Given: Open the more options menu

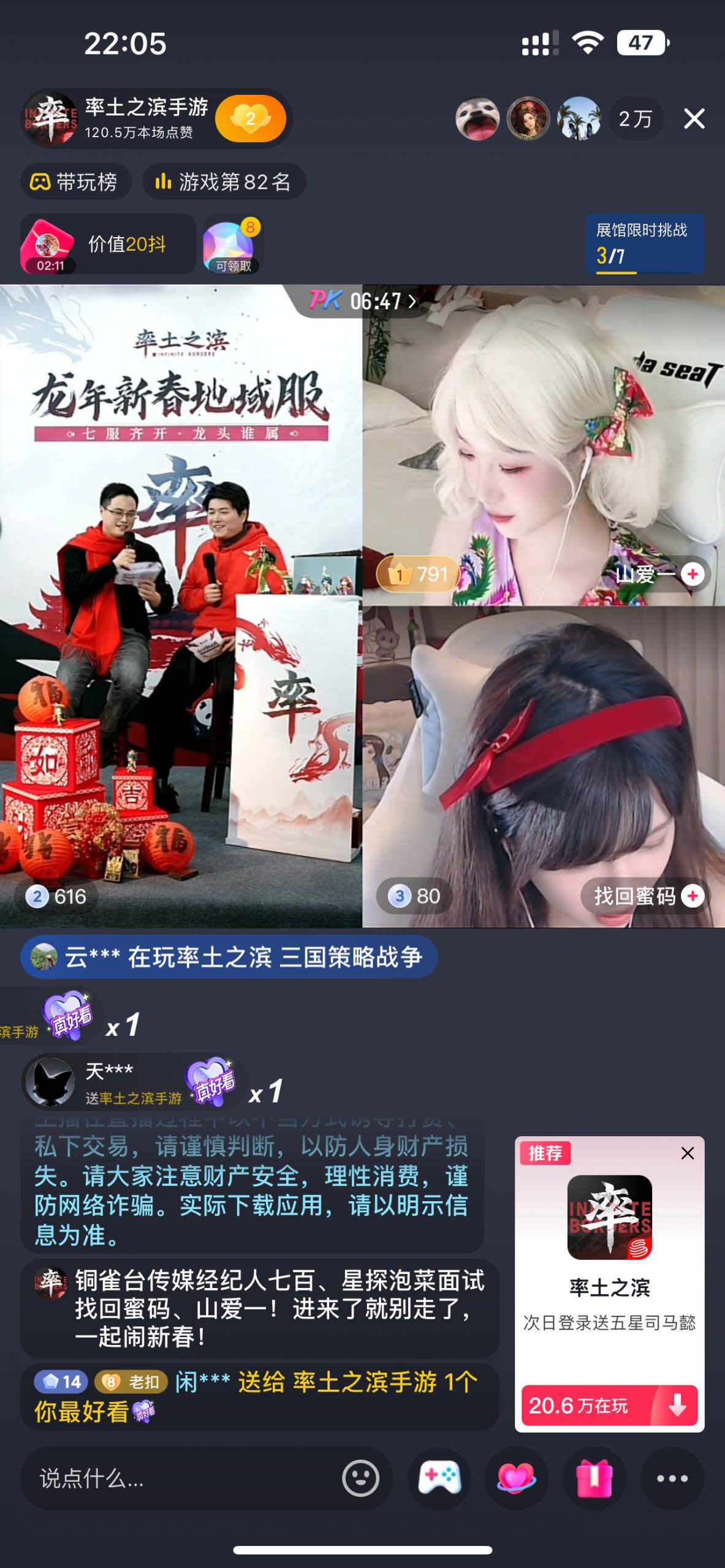Looking at the screenshot, I should (672, 1479).
